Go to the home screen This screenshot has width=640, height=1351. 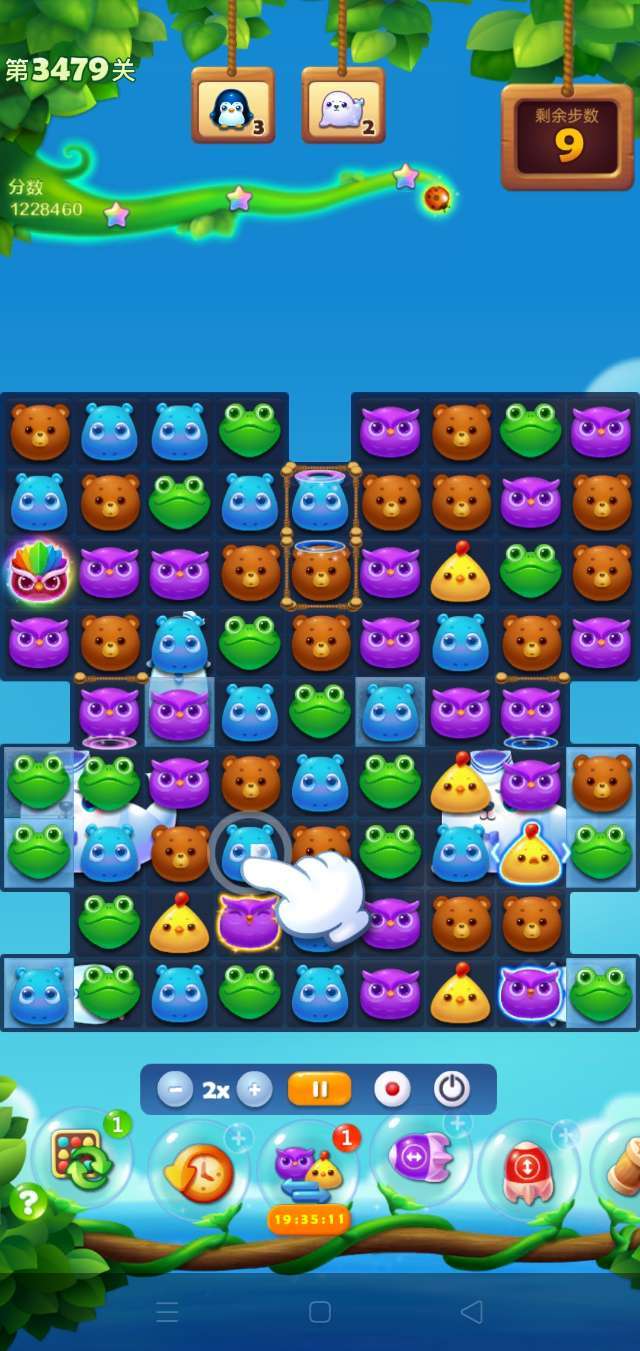[320, 1312]
